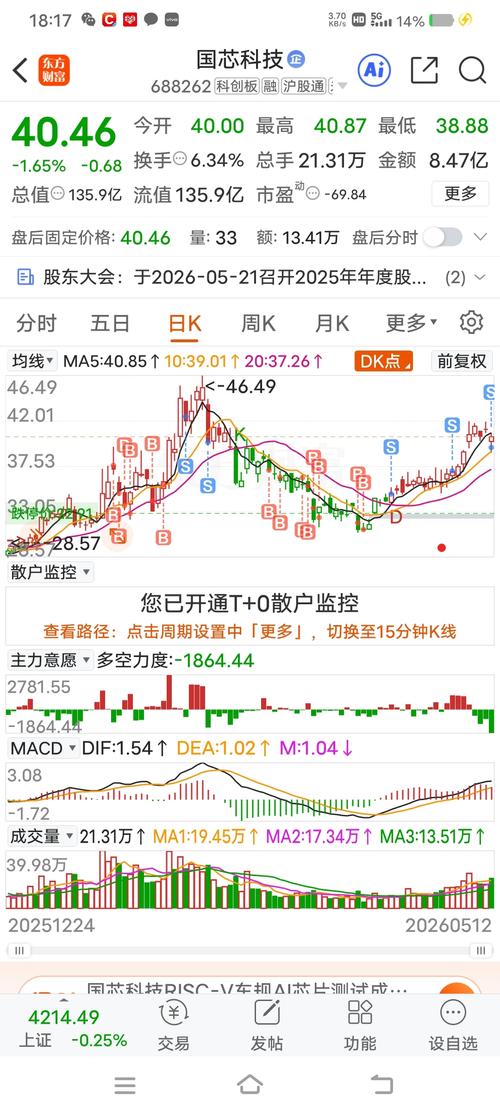The width and height of the screenshot is (500, 1115).
Task: Tap the DK点 button
Action: coord(384,361)
